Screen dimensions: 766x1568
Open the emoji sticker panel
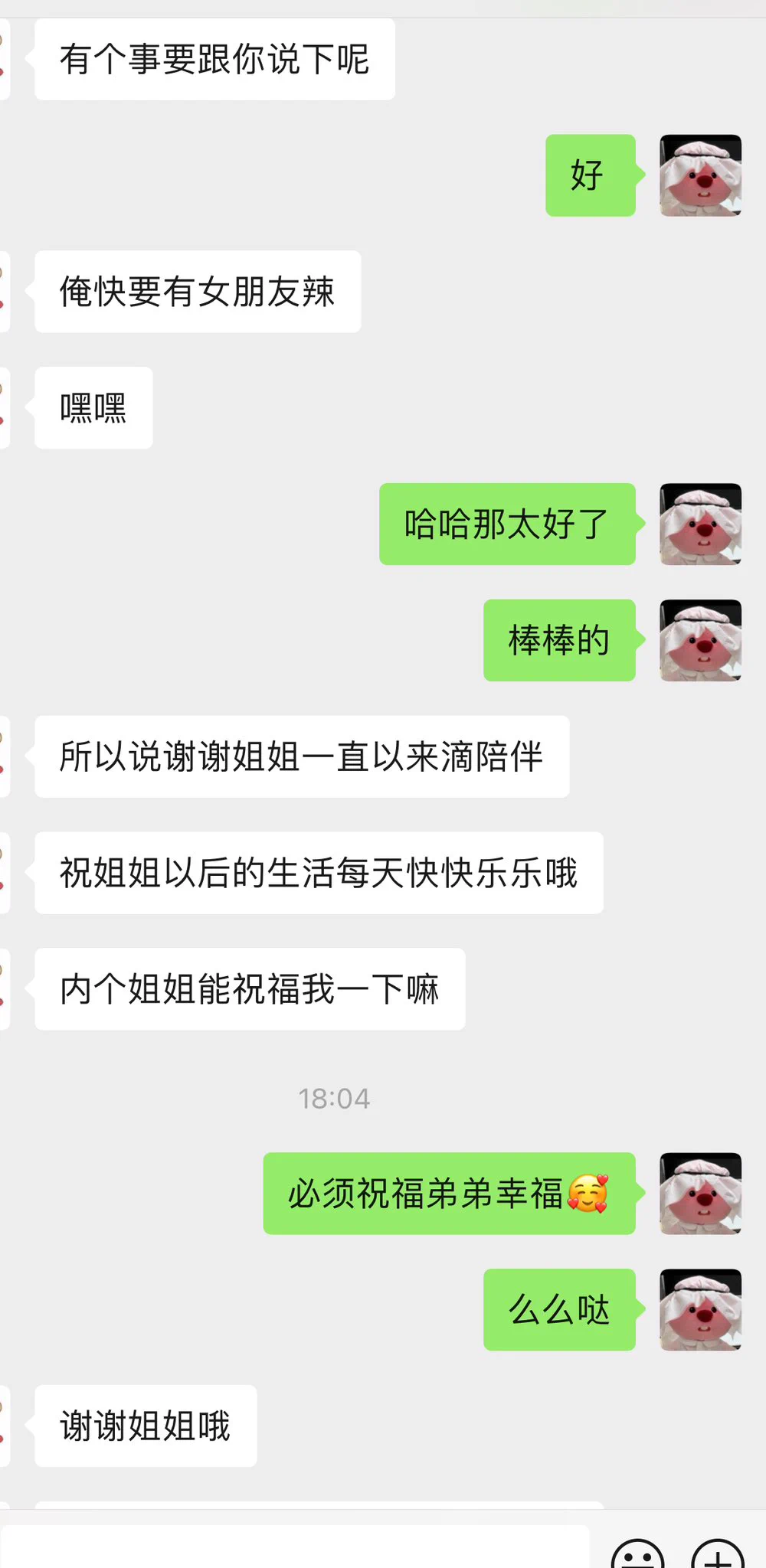637,1554
